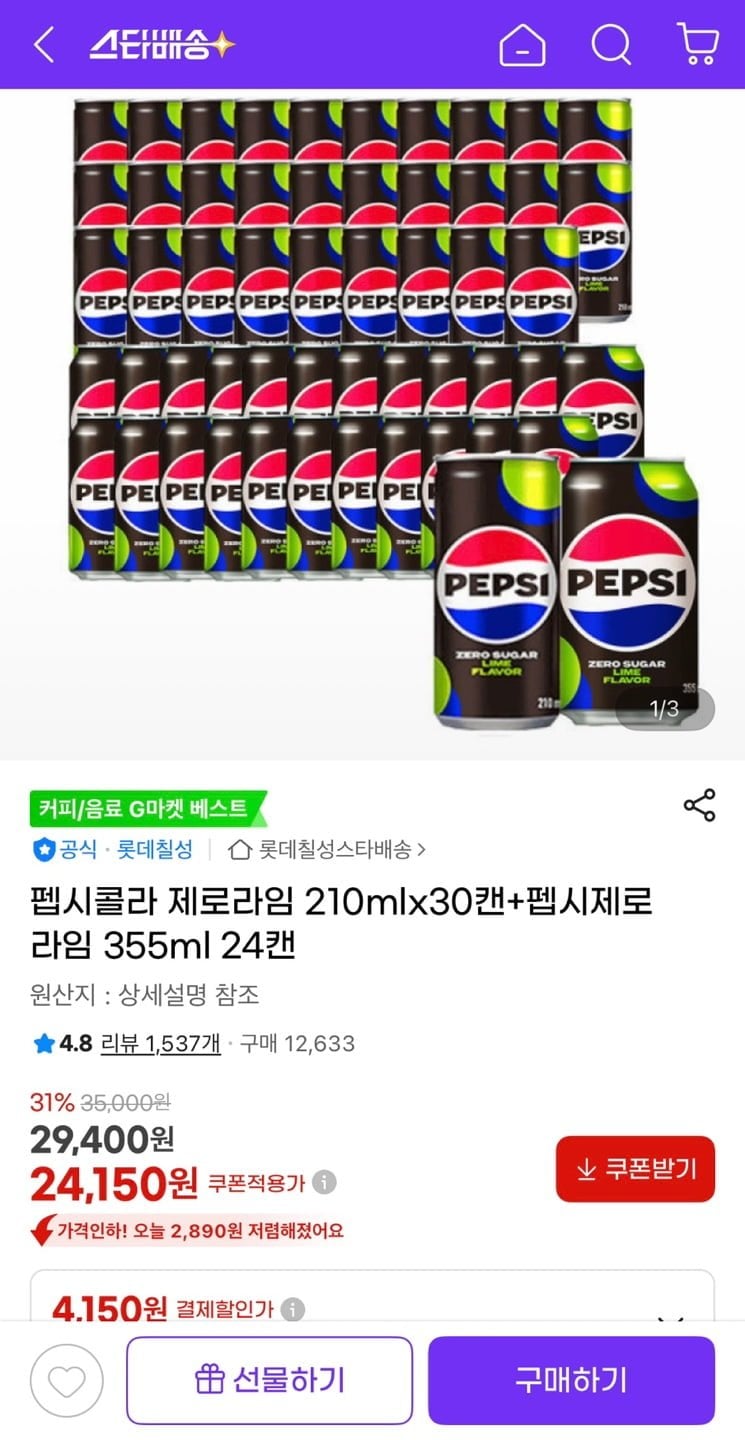The image size is (745, 1440).
Task: Add this product to wishlist
Action: coord(67,1381)
